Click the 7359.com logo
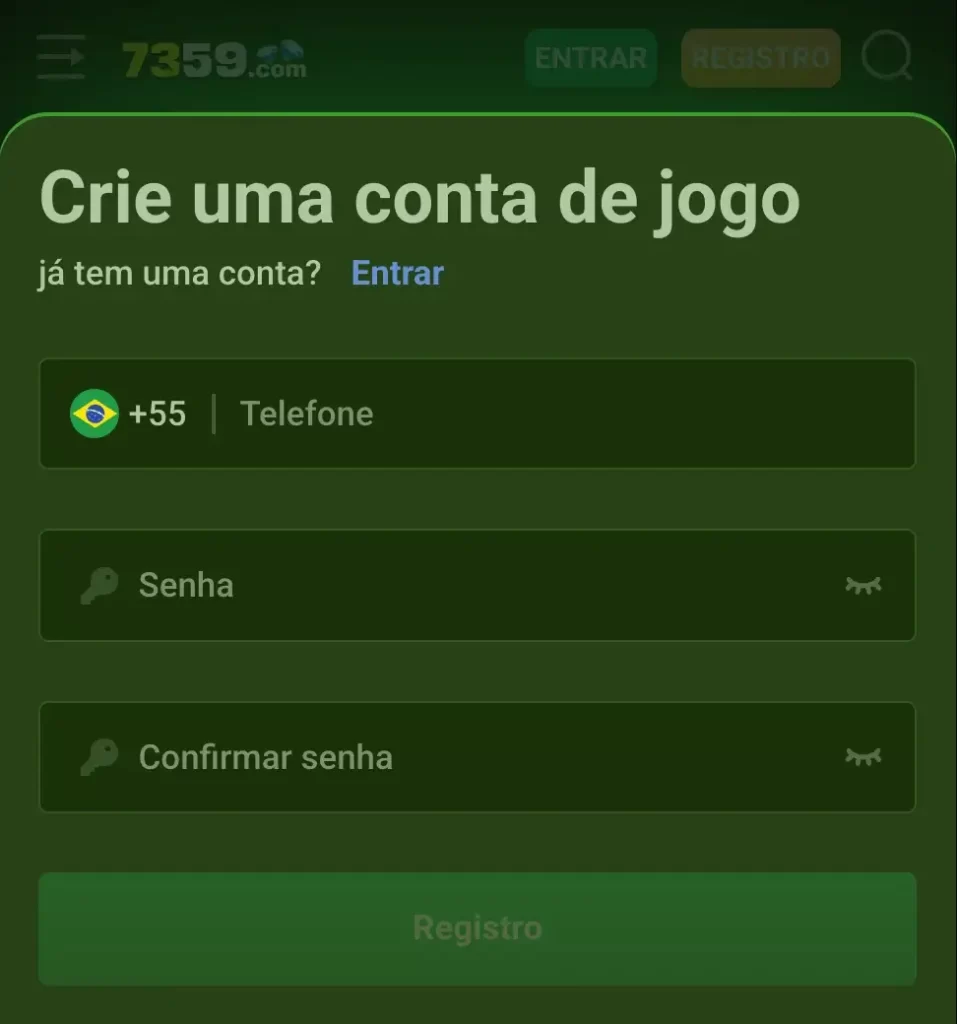 tap(213, 58)
